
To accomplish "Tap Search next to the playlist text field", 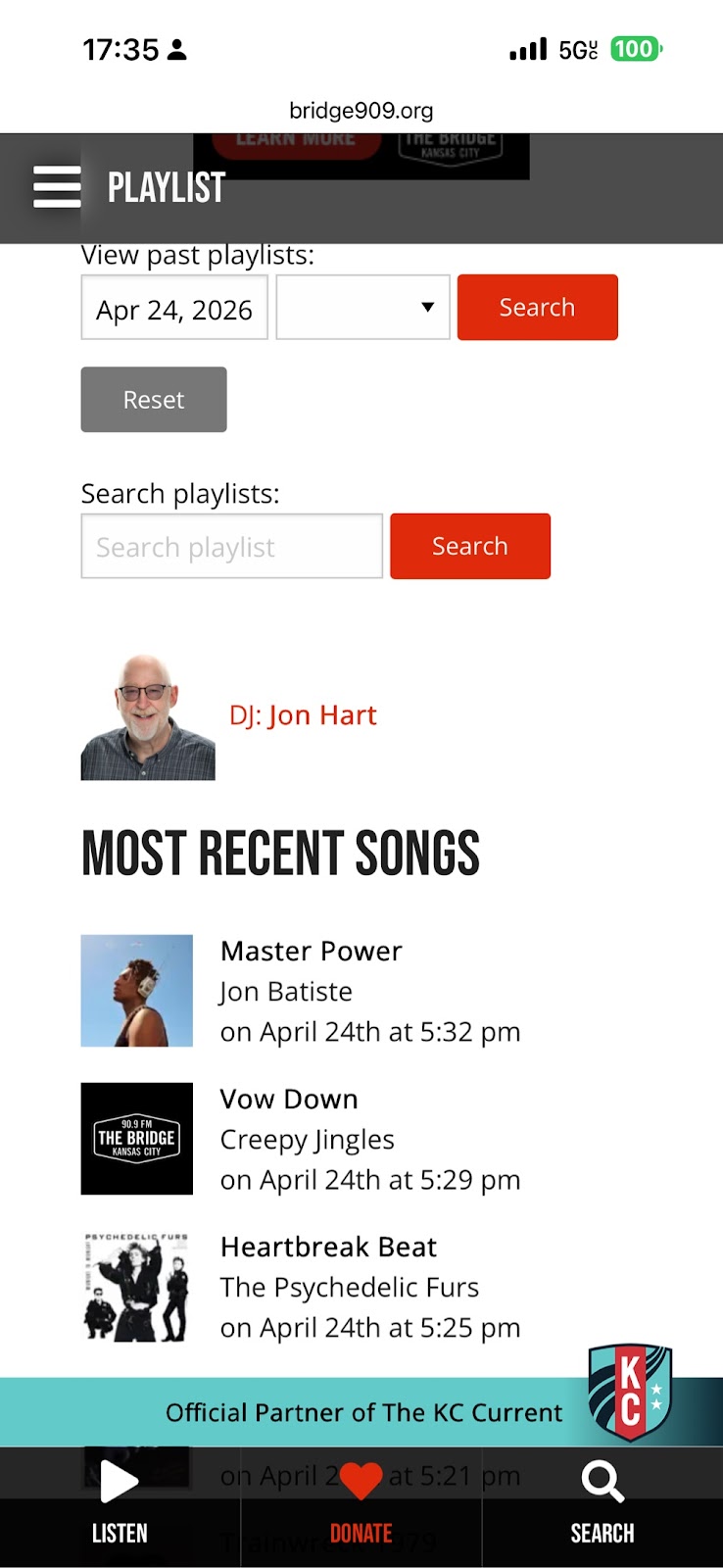I will point(470,547).
